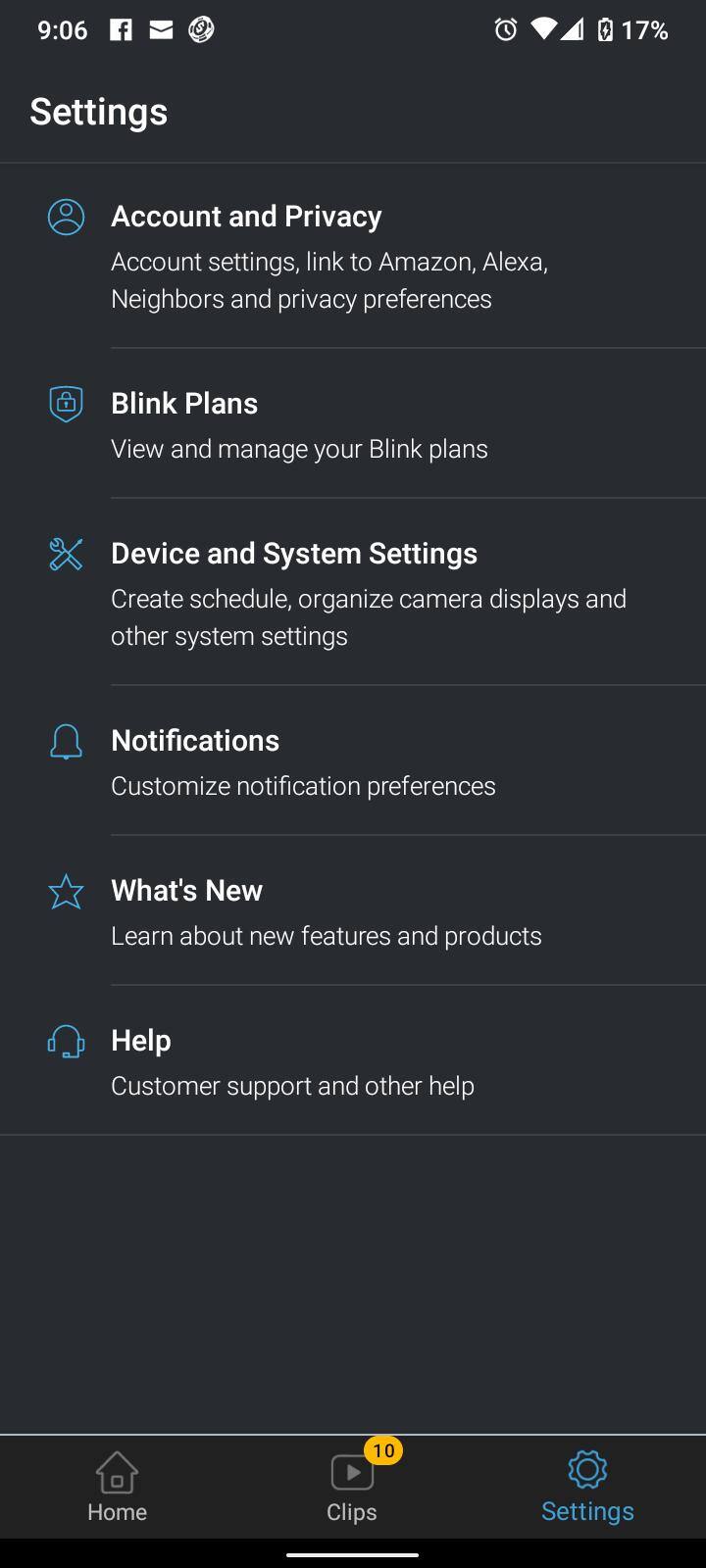
Task: Check What's New features and products
Action: (x=353, y=911)
